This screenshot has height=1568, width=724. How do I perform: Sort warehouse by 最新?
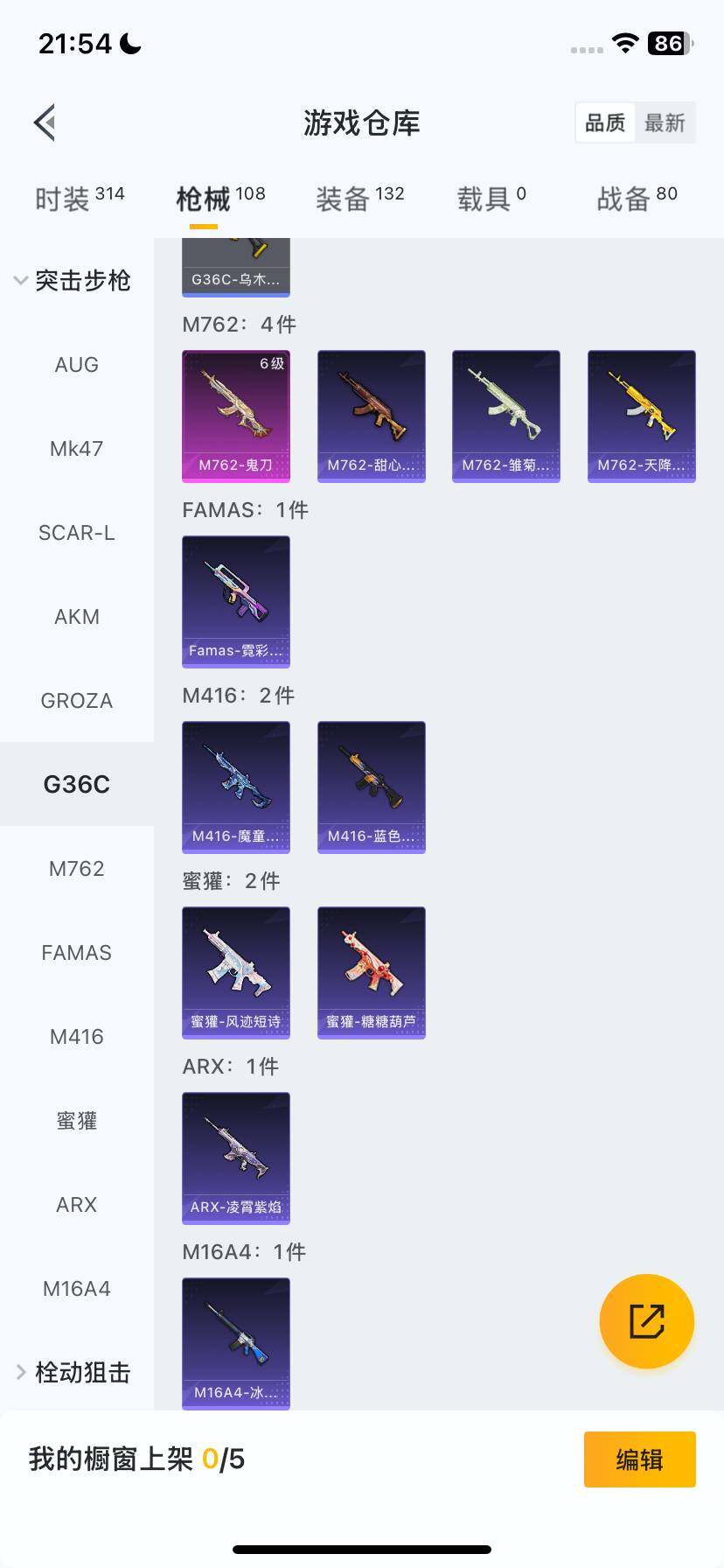click(x=665, y=122)
